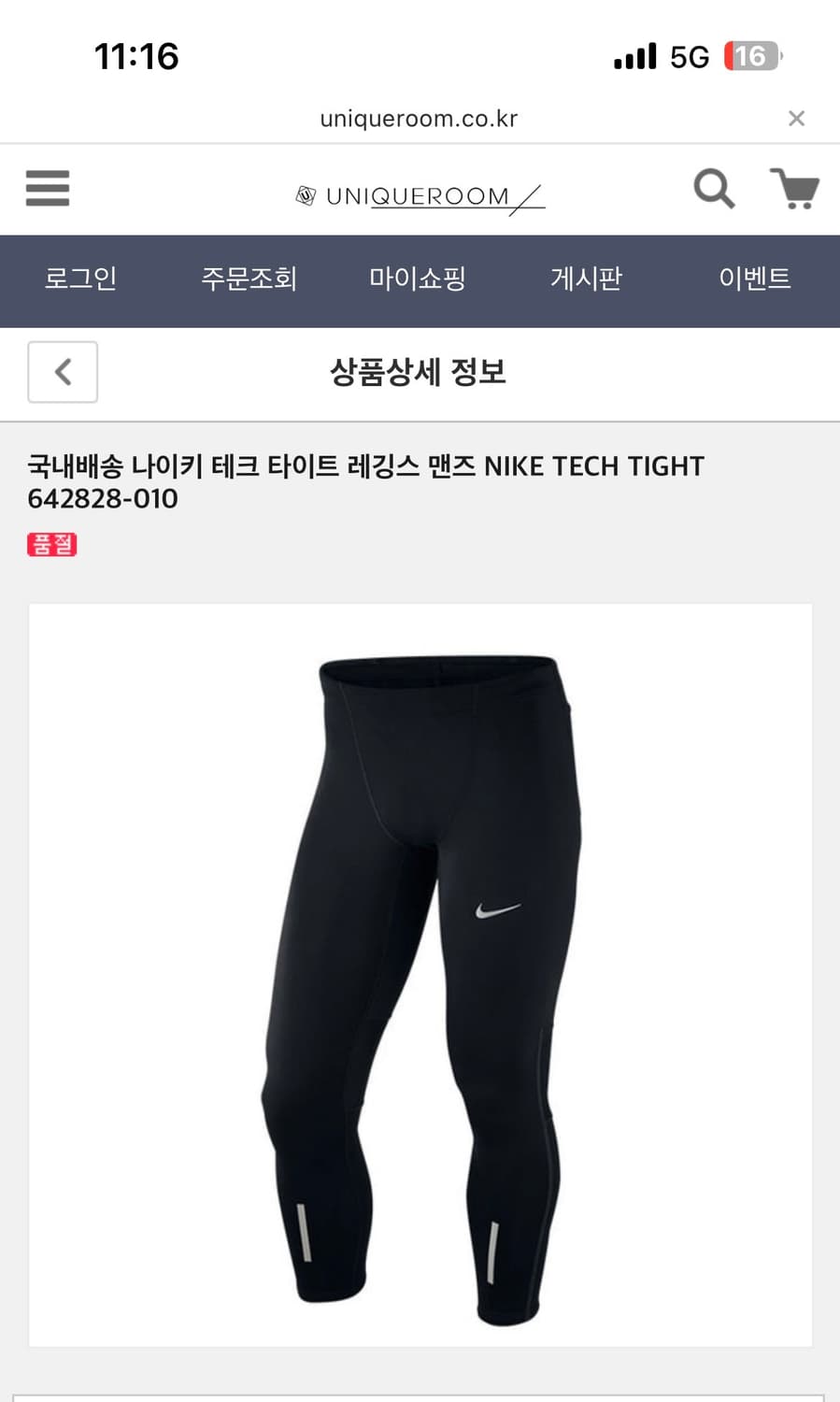
Task: Tap the signal strength bars
Action: coord(633,56)
